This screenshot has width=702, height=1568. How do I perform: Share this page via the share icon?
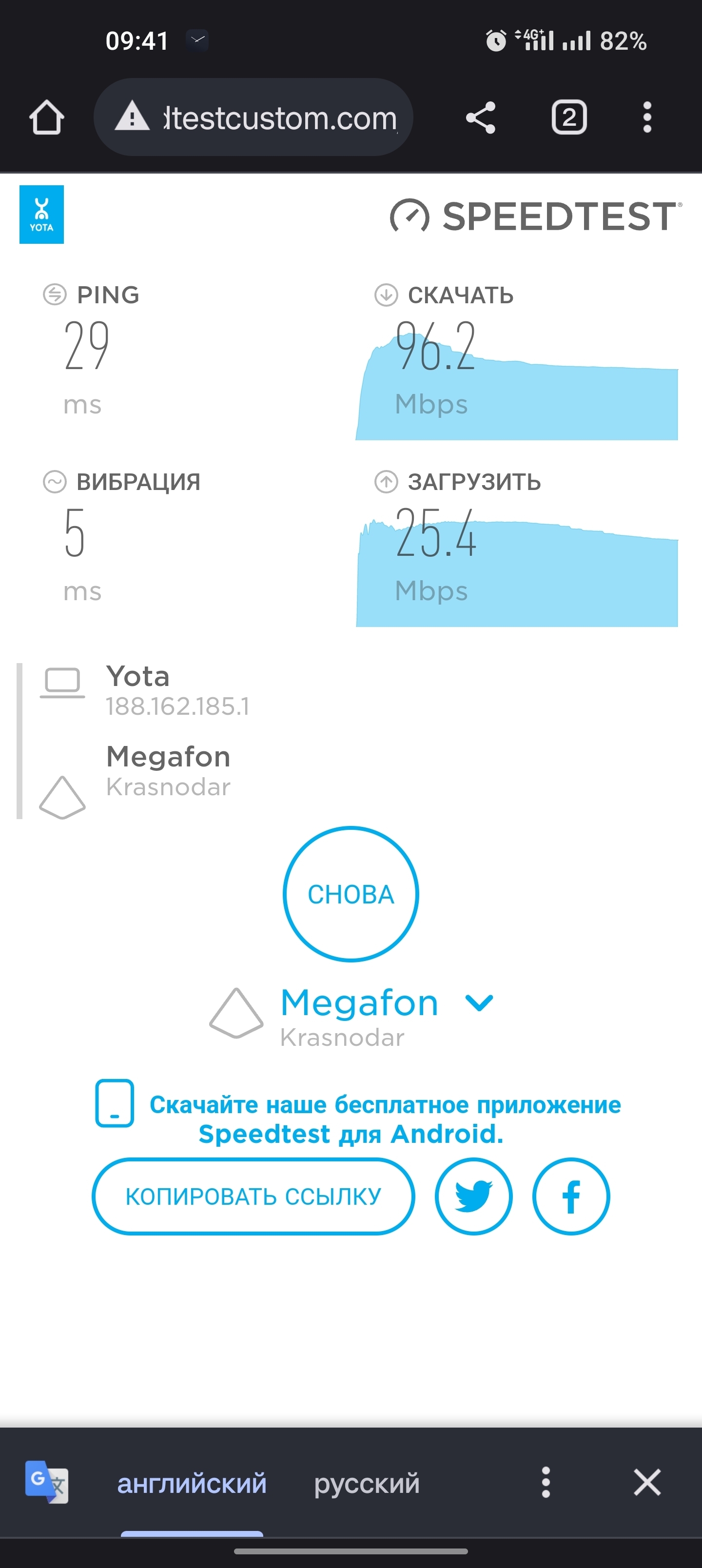481,117
